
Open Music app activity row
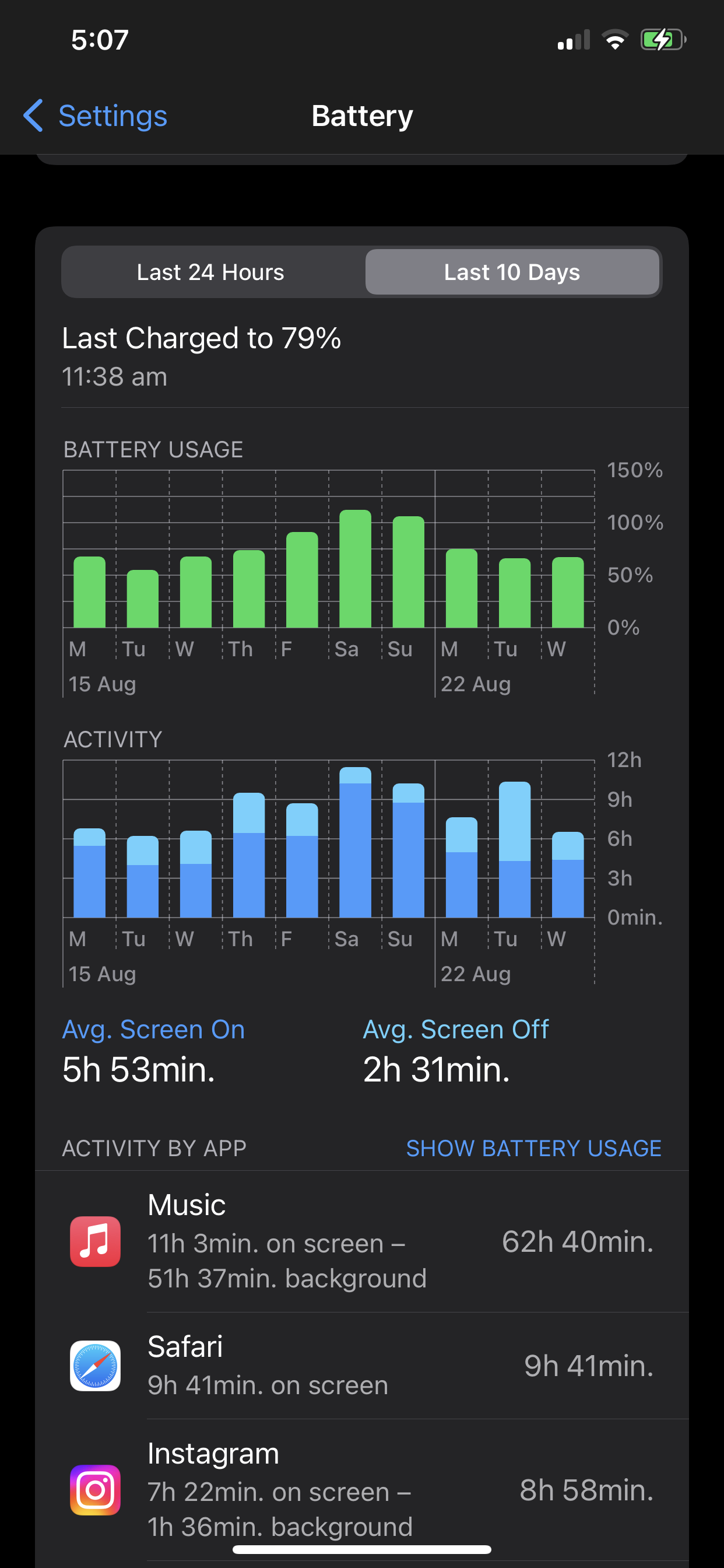(361, 1241)
